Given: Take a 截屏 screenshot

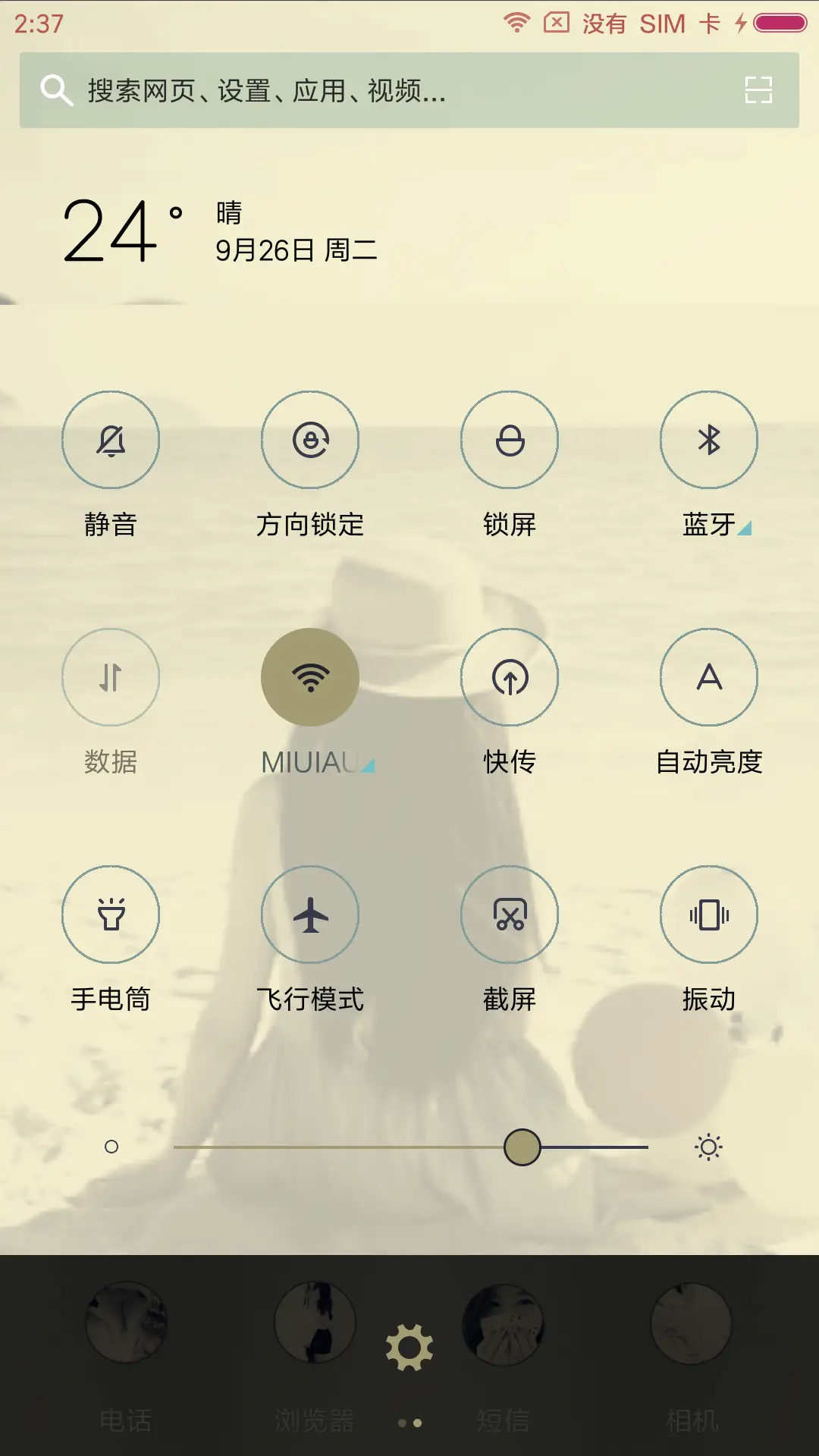Looking at the screenshot, I should click(x=509, y=915).
